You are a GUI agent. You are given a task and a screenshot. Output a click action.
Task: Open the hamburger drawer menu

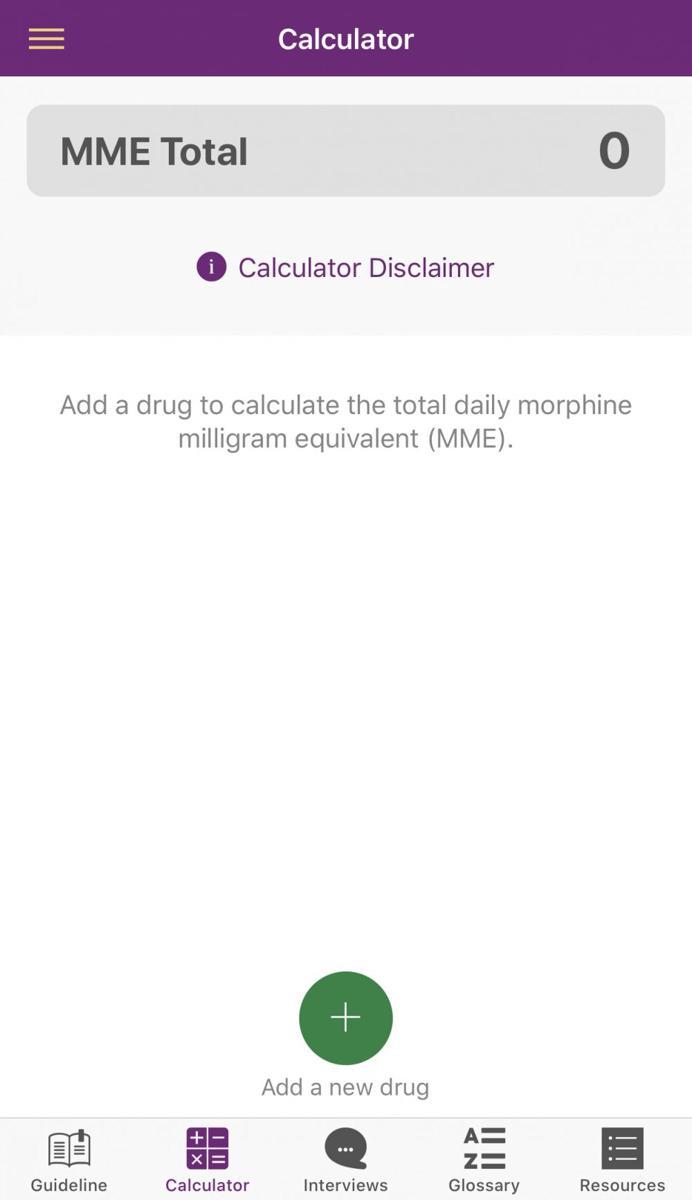tap(46, 39)
